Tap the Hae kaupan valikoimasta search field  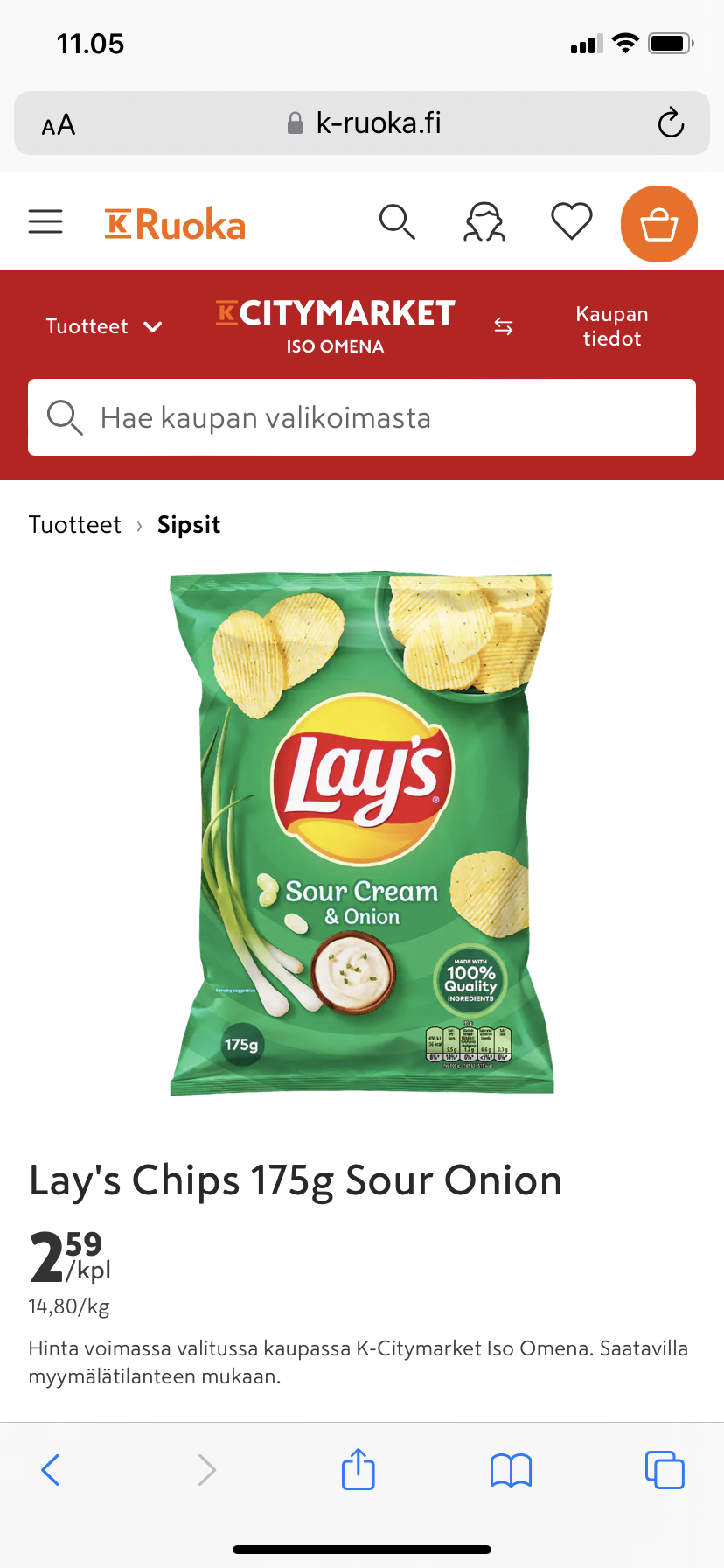pyautogui.click(x=362, y=417)
